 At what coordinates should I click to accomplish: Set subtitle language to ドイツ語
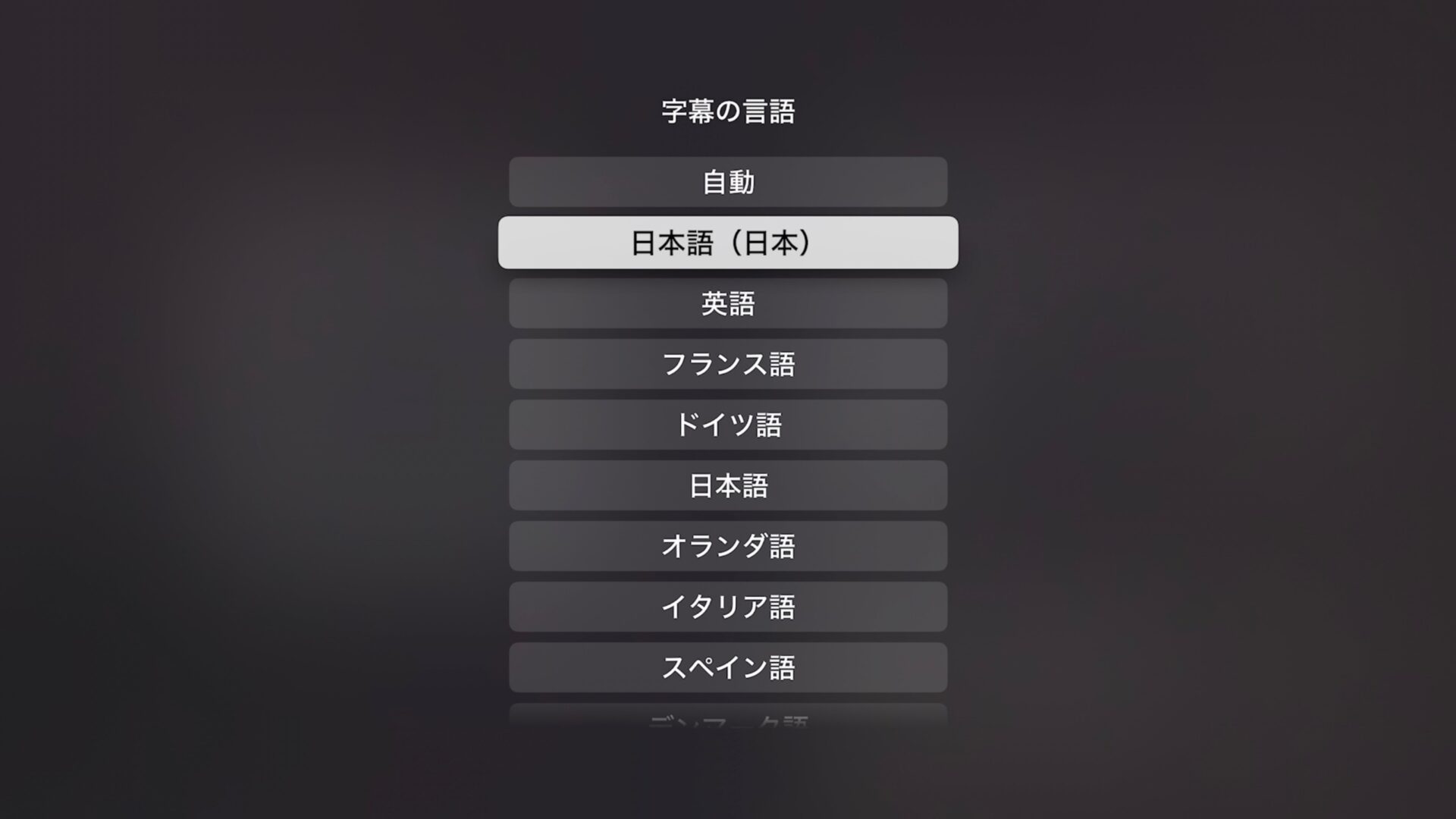pos(728,425)
